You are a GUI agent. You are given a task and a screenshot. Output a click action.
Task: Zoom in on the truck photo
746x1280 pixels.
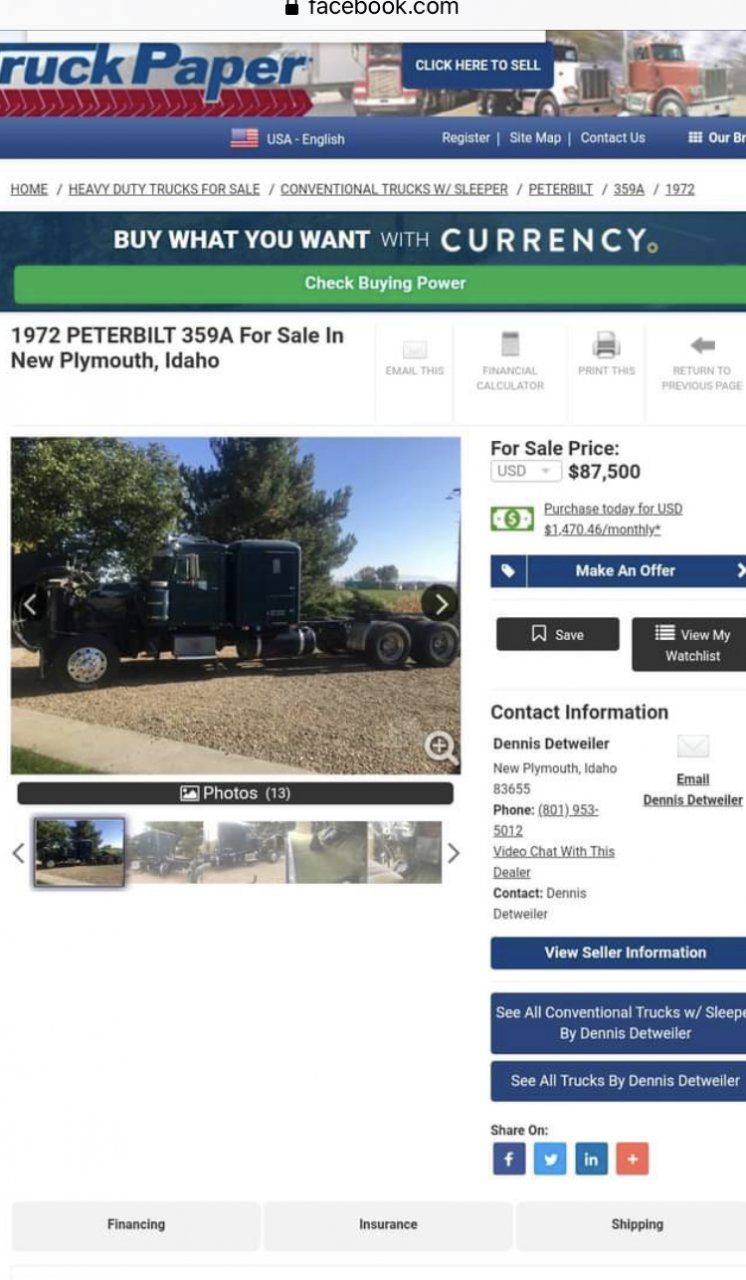(x=440, y=747)
